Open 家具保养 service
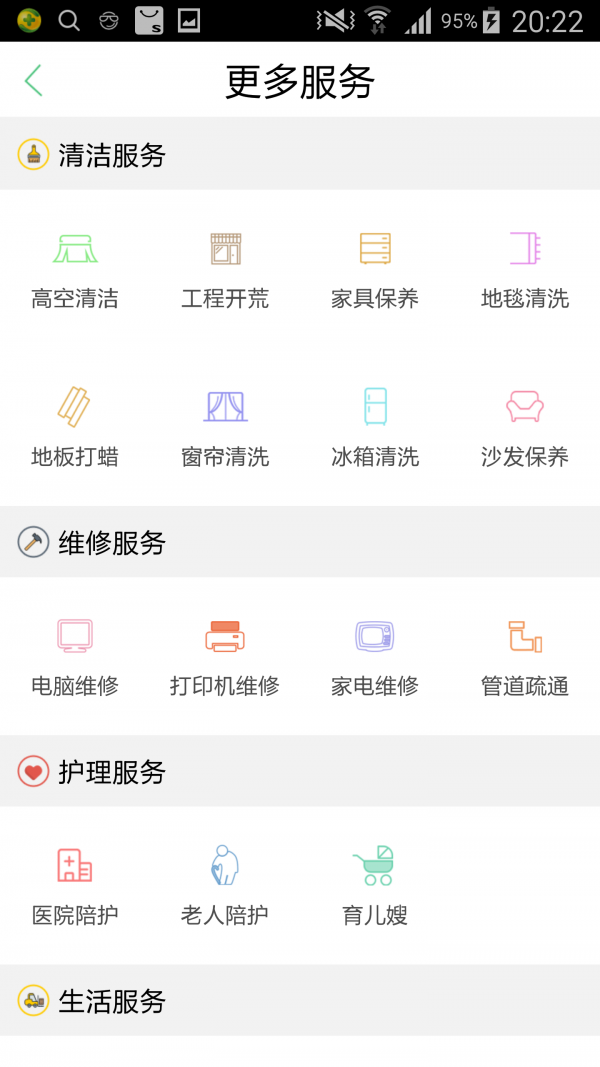This screenshot has width=600, height=1067. pos(375,270)
